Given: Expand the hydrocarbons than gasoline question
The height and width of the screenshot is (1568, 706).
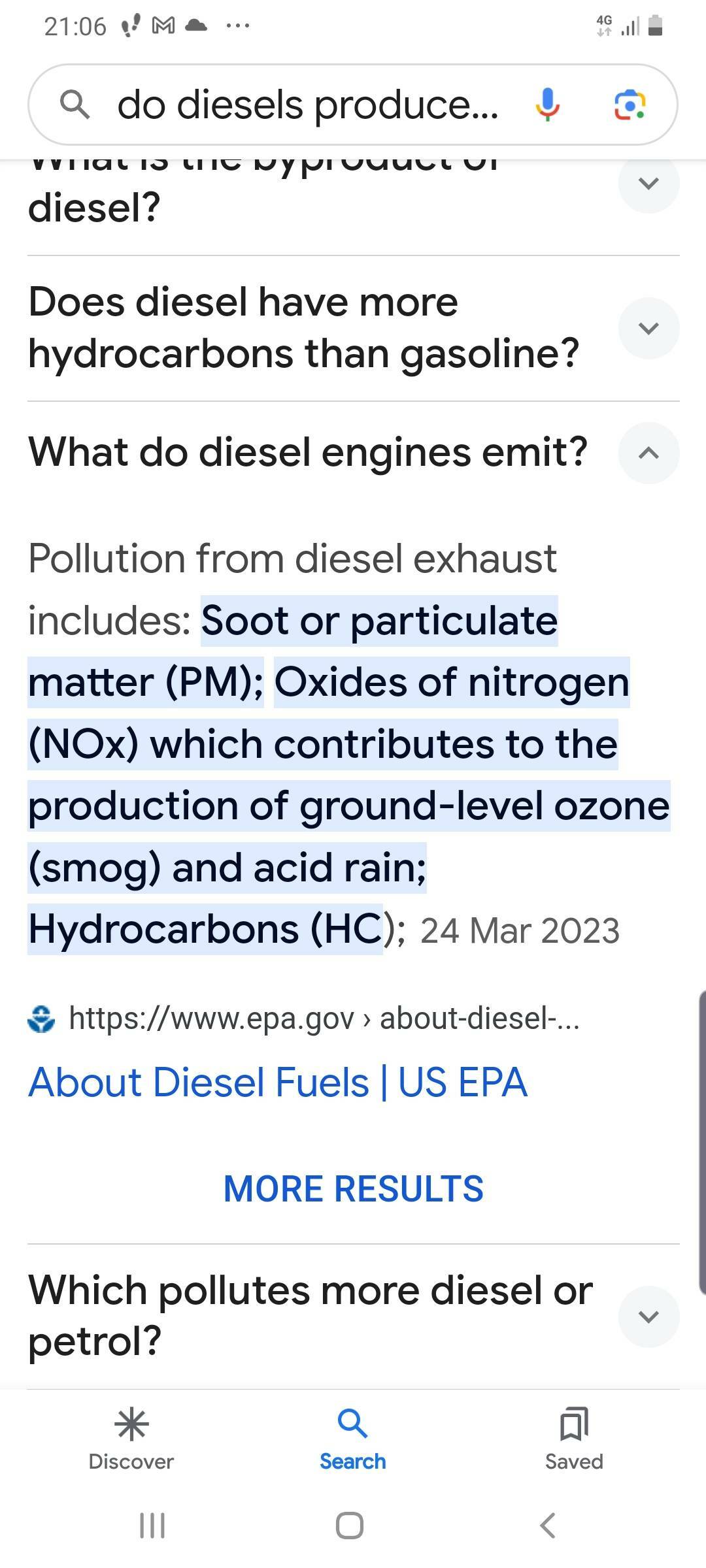Looking at the screenshot, I should tap(648, 328).
